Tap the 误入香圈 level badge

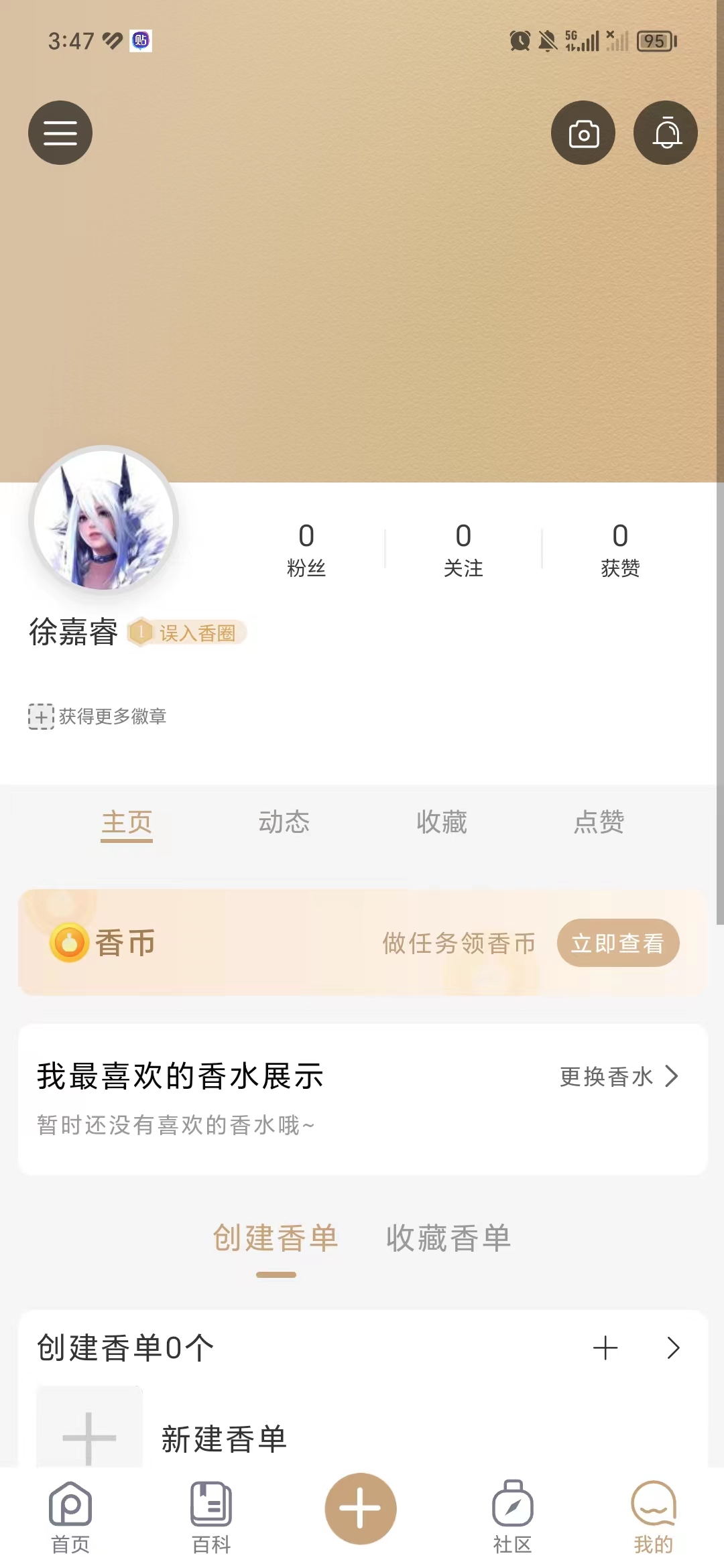(188, 633)
